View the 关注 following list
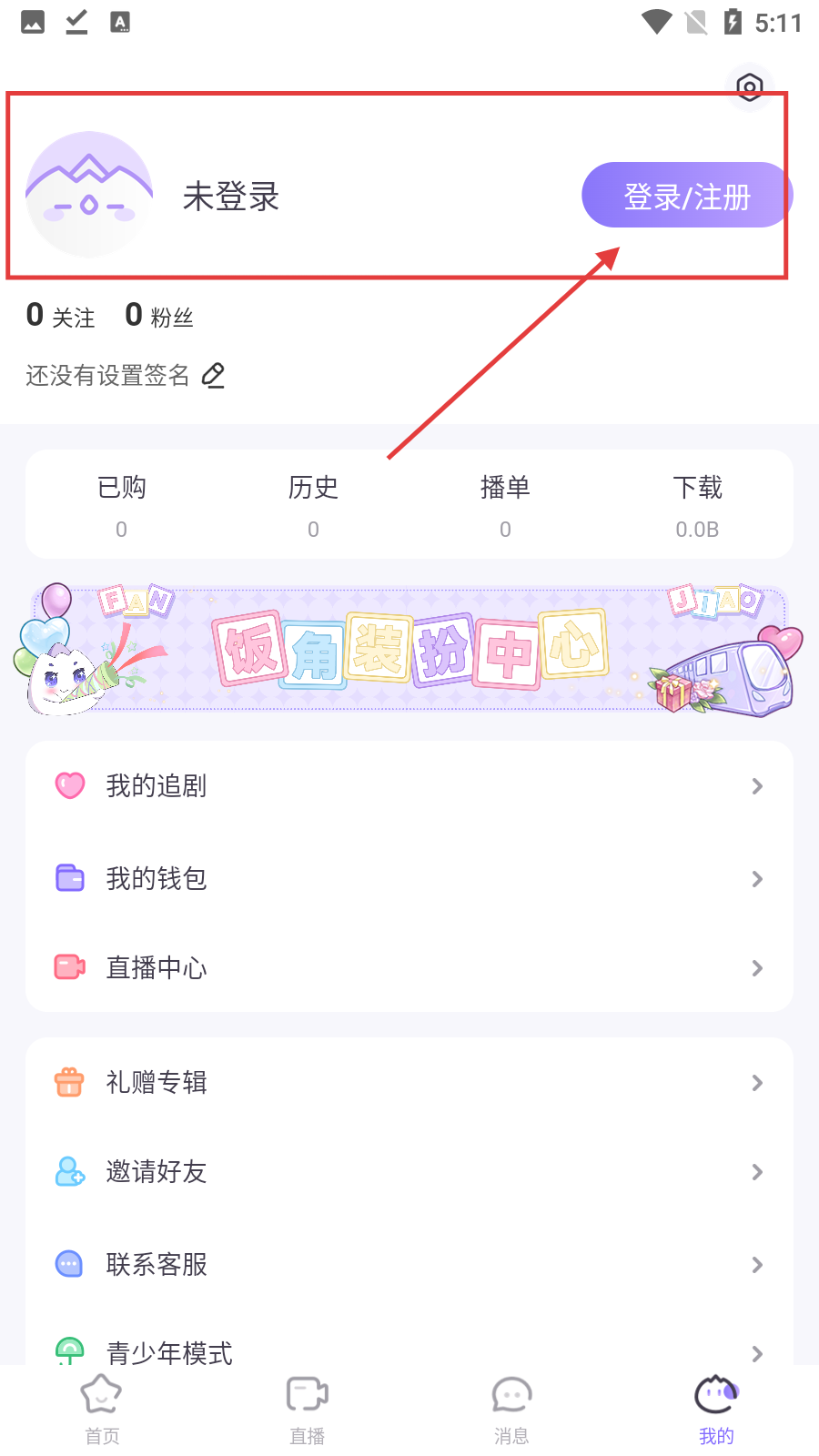The width and height of the screenshot is (819, 1456). (61, 316)
